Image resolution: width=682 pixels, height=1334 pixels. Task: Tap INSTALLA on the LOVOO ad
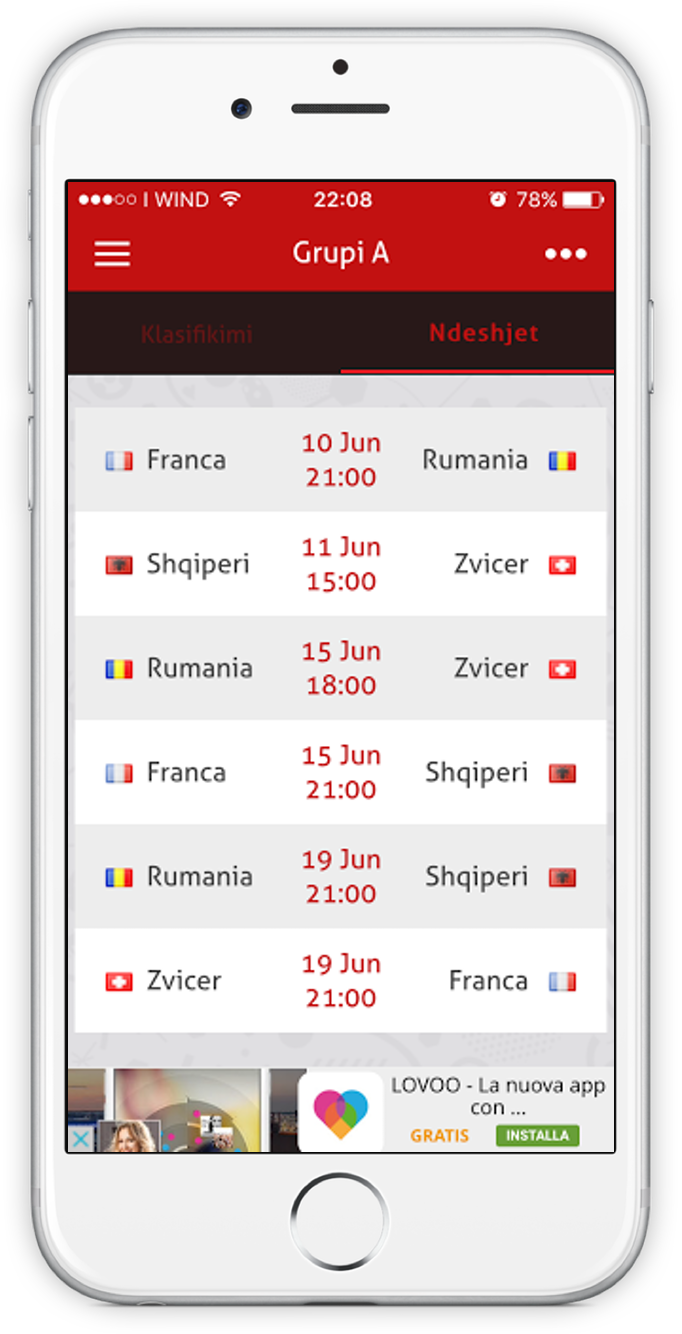pyautogui.click(x=537, y=1136)
